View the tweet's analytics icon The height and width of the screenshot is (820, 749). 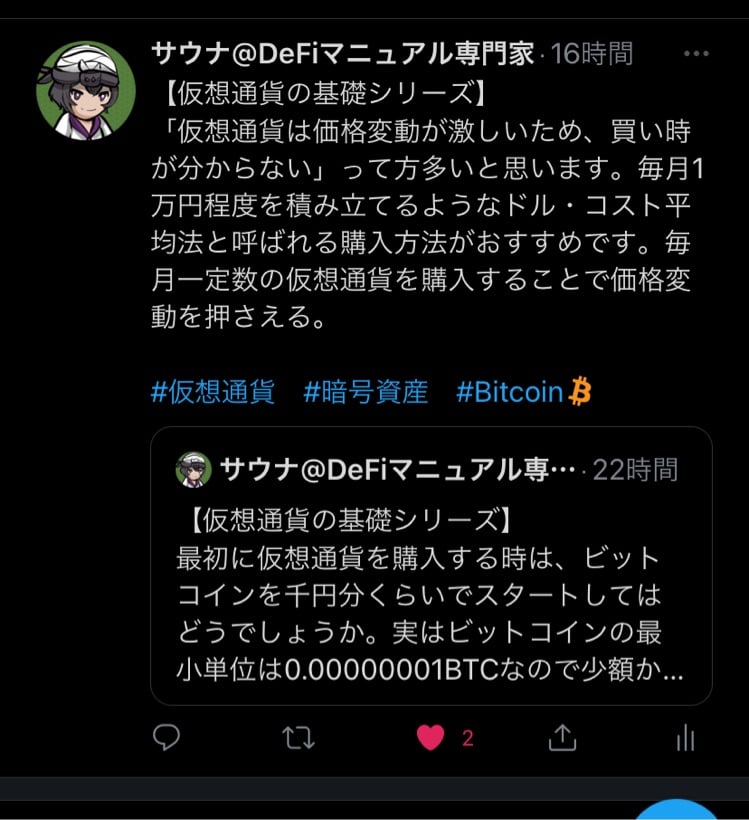[x=686, y=738]
